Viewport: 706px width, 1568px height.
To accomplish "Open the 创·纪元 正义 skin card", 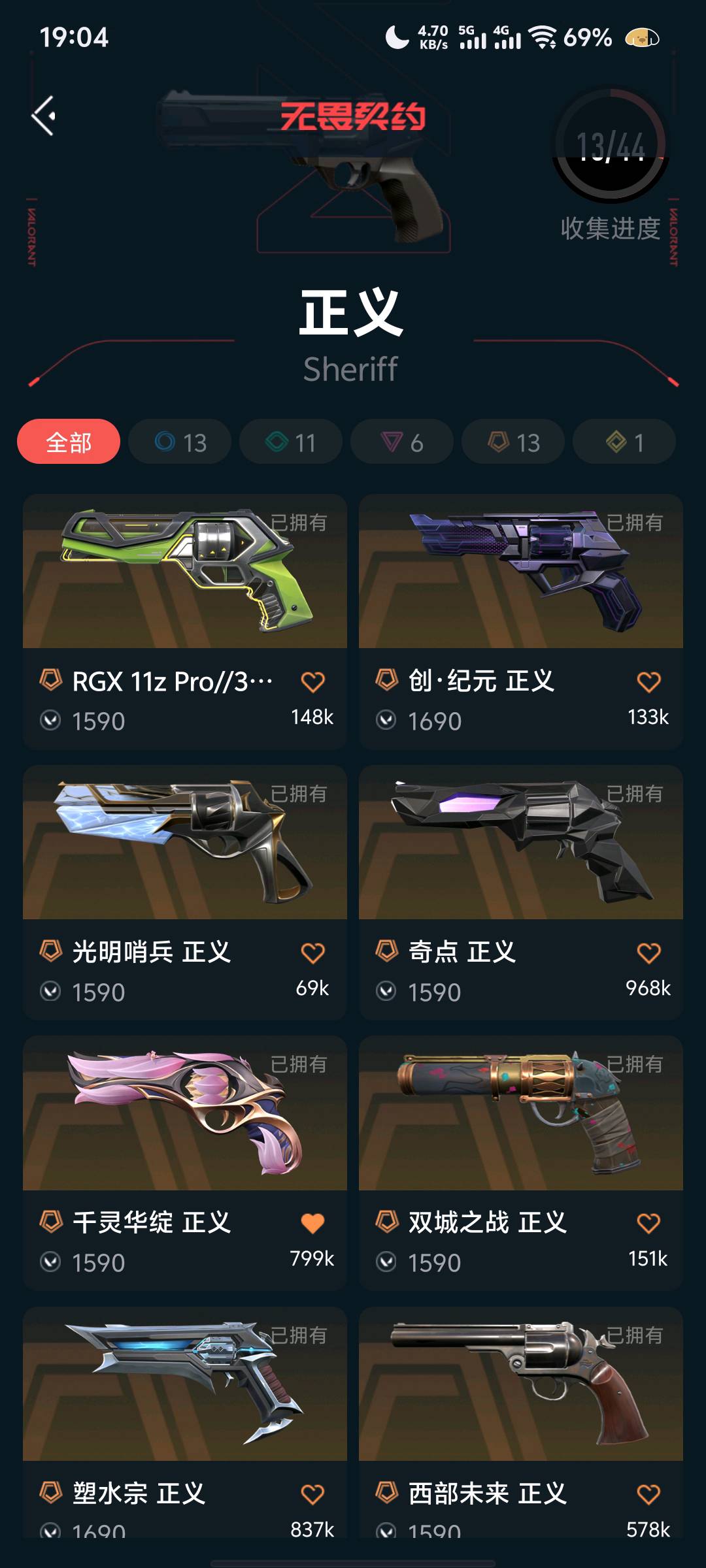I will [521, 572].
